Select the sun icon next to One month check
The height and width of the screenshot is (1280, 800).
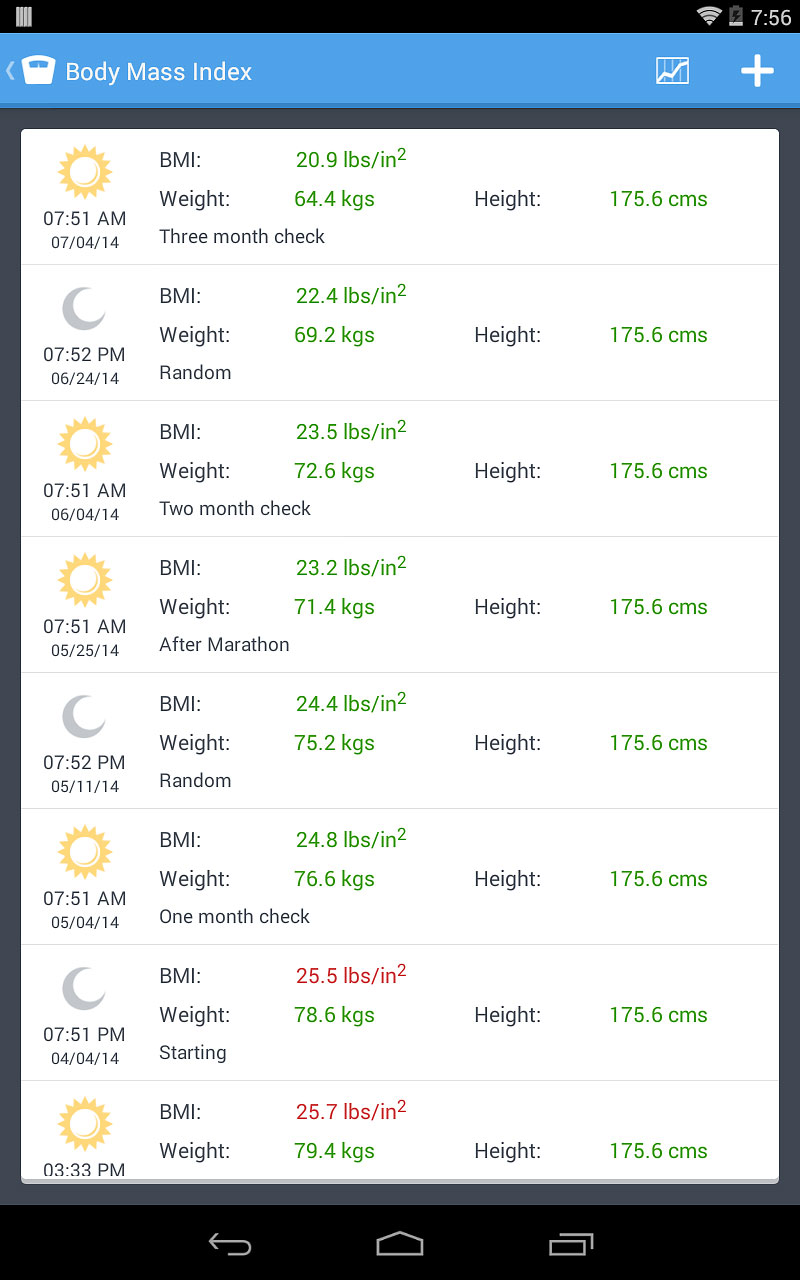[x=84, y=850]
